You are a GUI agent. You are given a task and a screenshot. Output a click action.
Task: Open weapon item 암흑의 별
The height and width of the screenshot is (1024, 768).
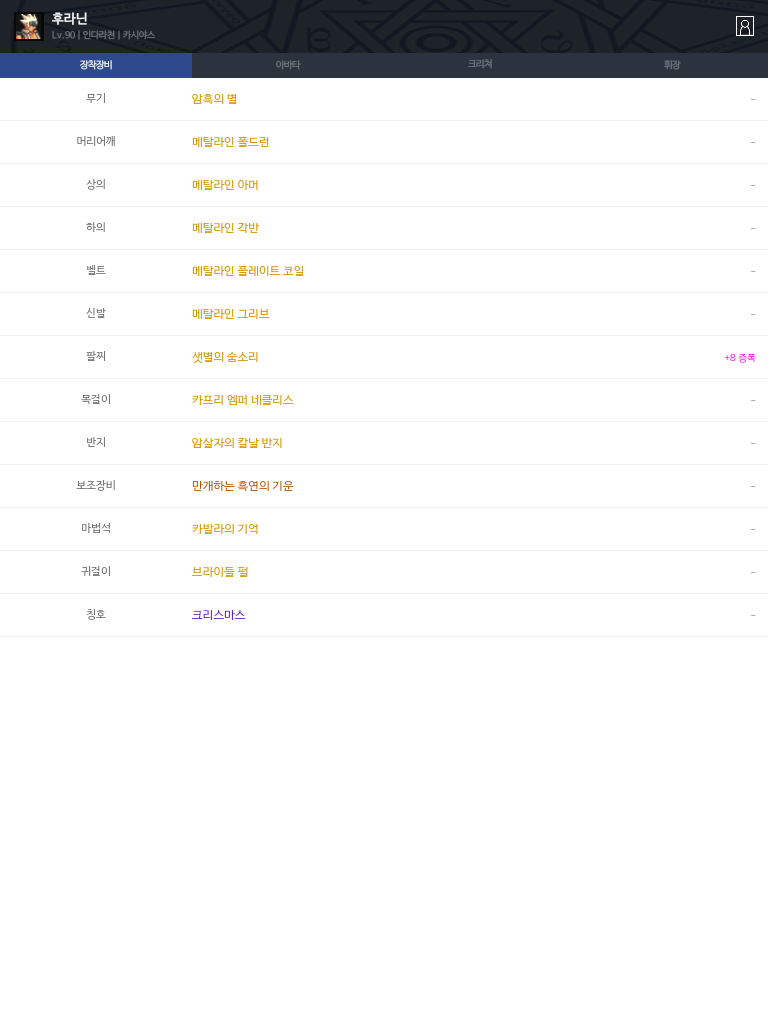pos(215,99)
